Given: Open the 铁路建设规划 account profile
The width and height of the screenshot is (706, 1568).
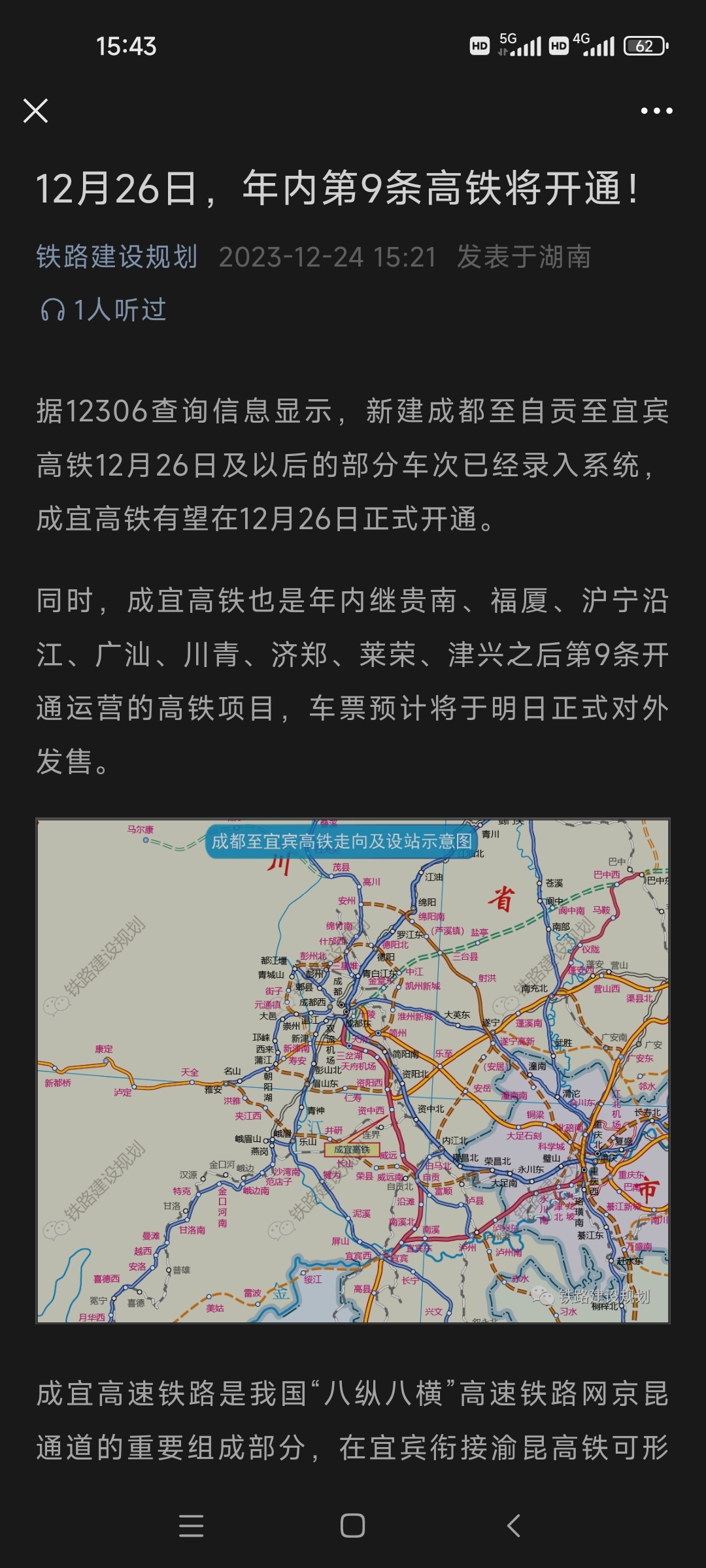Looking at the screenshot, I should 117,257.
